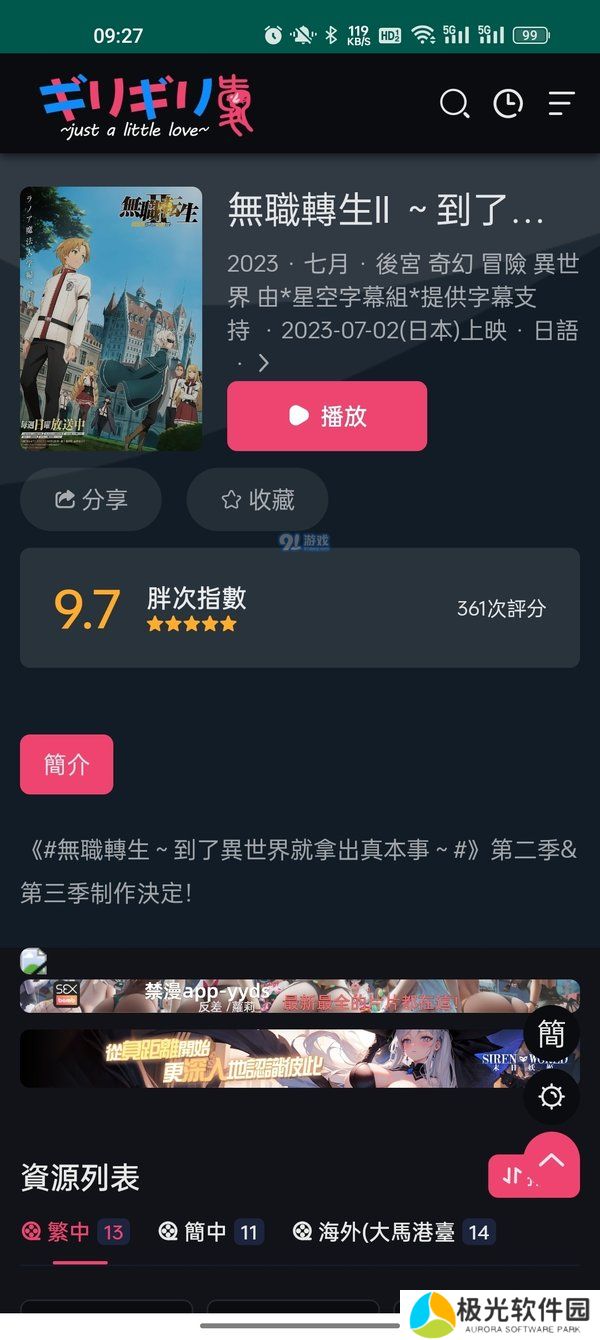Expand details with the info chevron

(263, 364)
